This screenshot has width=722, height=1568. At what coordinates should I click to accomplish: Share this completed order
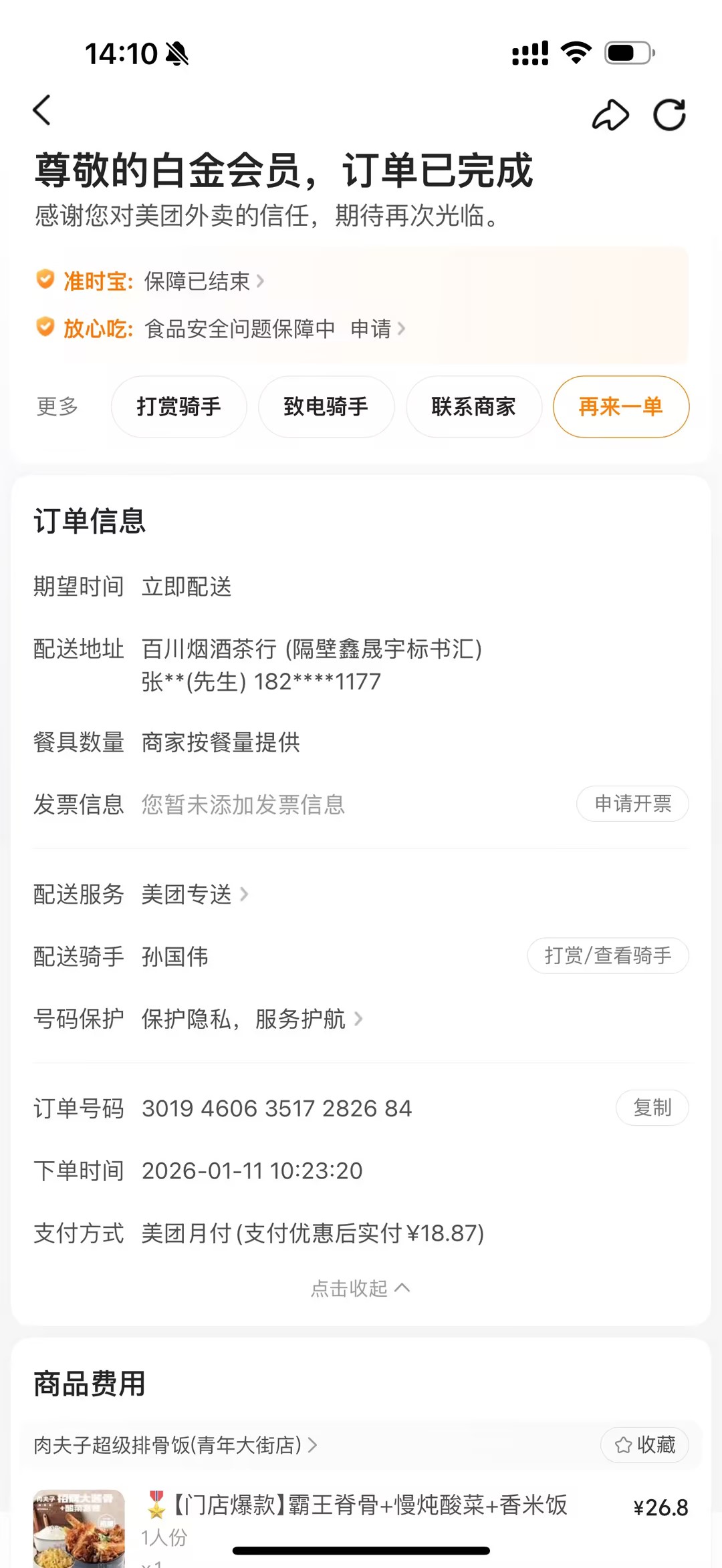(610, 115)
